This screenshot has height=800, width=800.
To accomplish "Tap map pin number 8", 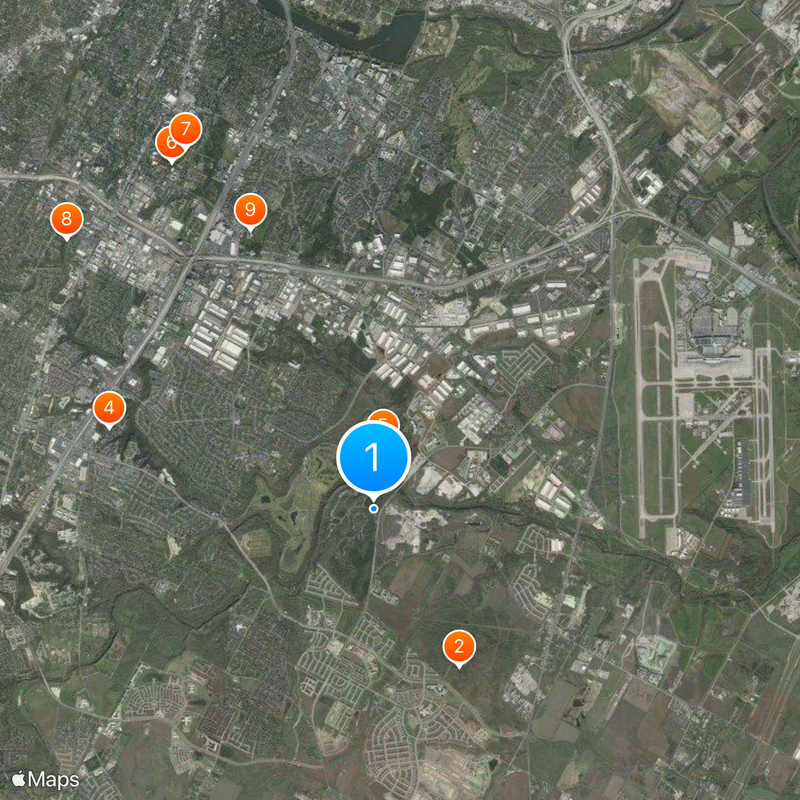I will pyautogui.click(x=66, y=219).
